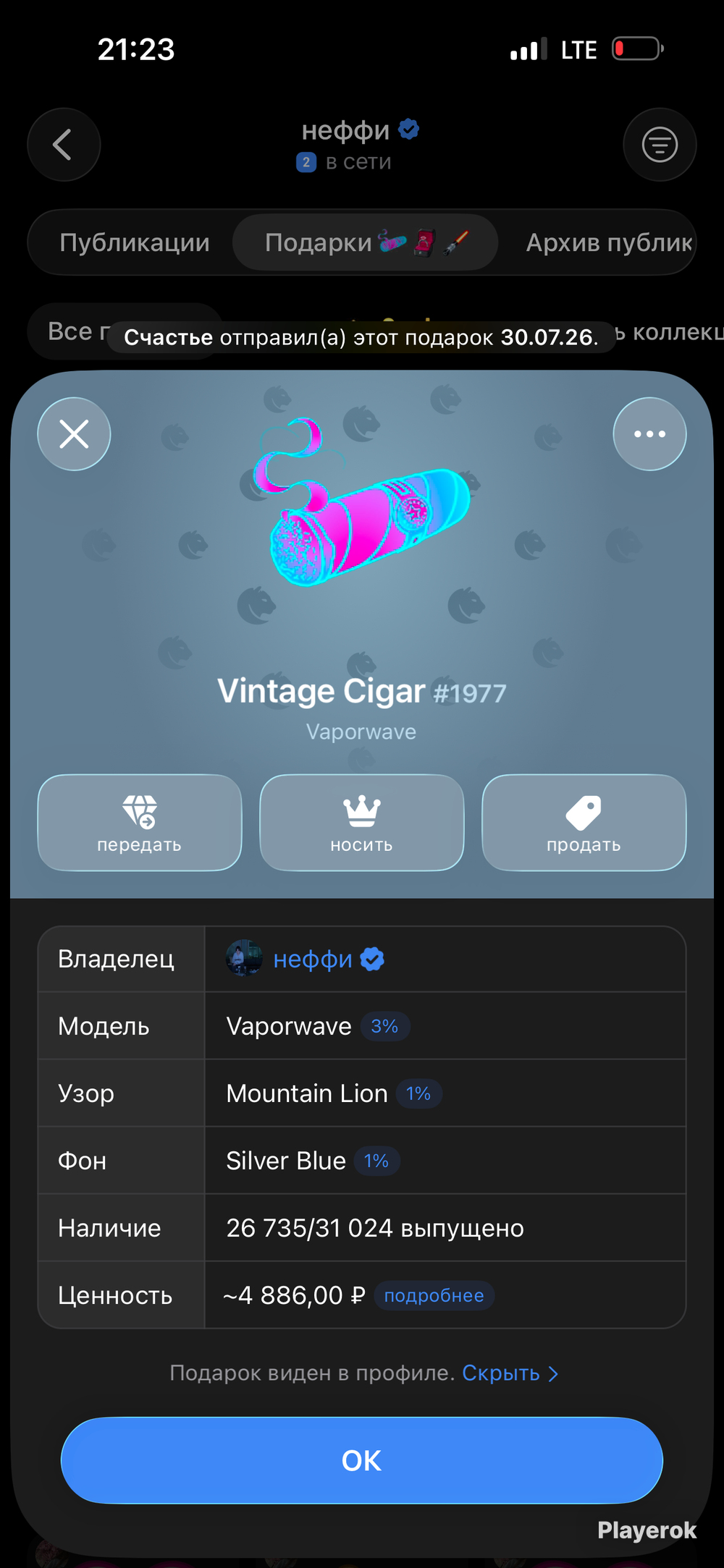Open the filter icon in header
Viewport: 724px width, 1568px height.
660,145
